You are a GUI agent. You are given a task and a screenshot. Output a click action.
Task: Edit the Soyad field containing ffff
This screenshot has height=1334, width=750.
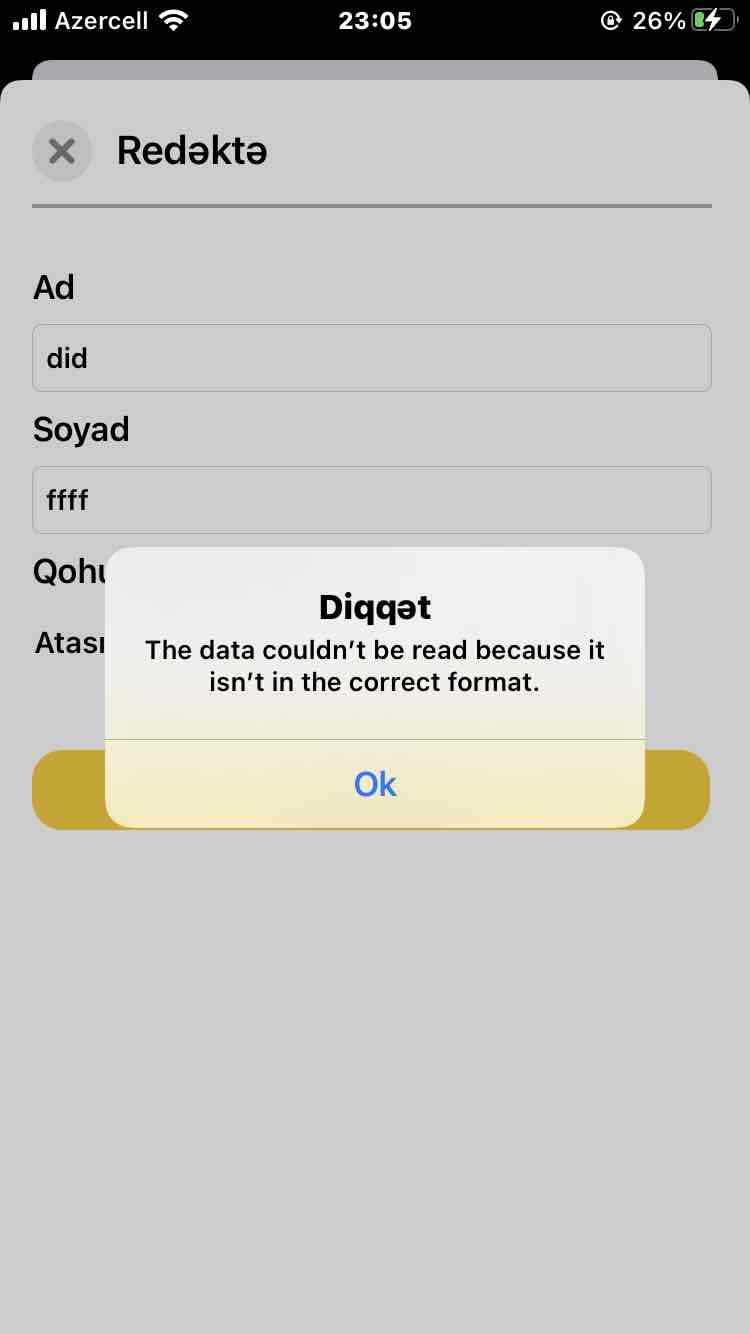371,500
